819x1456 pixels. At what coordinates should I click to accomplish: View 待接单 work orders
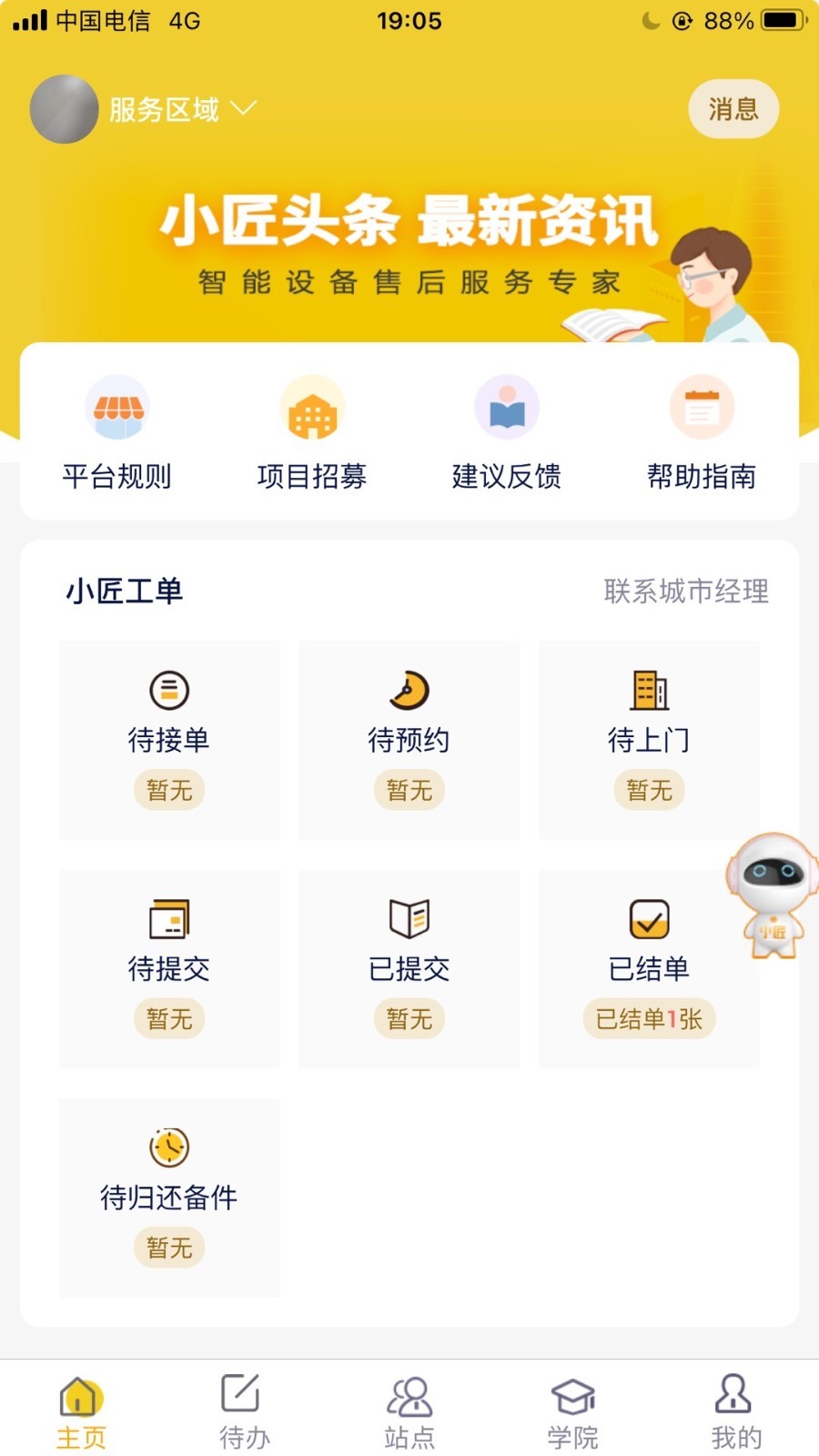tap(169, 740)
